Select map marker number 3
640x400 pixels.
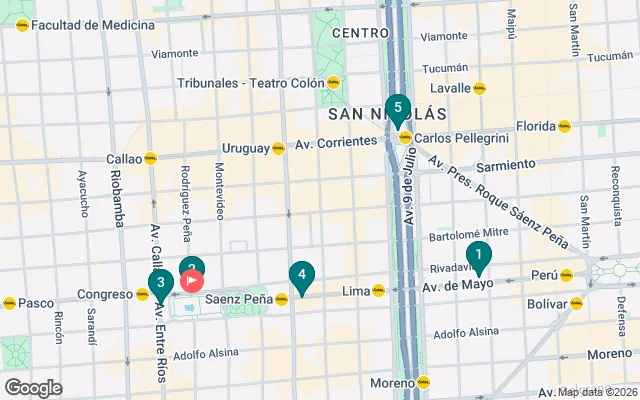pos(160,283)
